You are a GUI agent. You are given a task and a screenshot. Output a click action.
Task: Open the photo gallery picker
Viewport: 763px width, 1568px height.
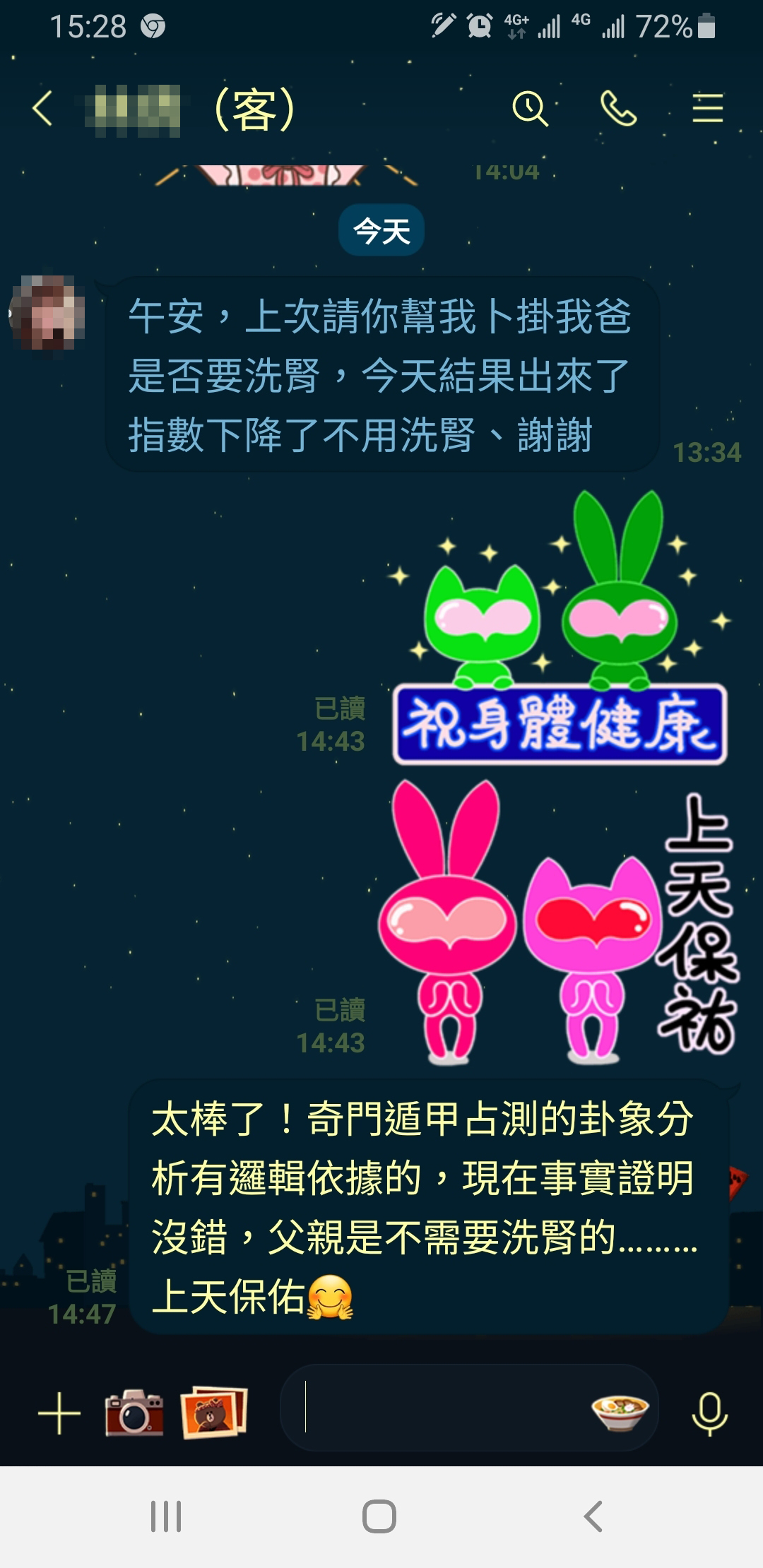tap(214, 1413)
